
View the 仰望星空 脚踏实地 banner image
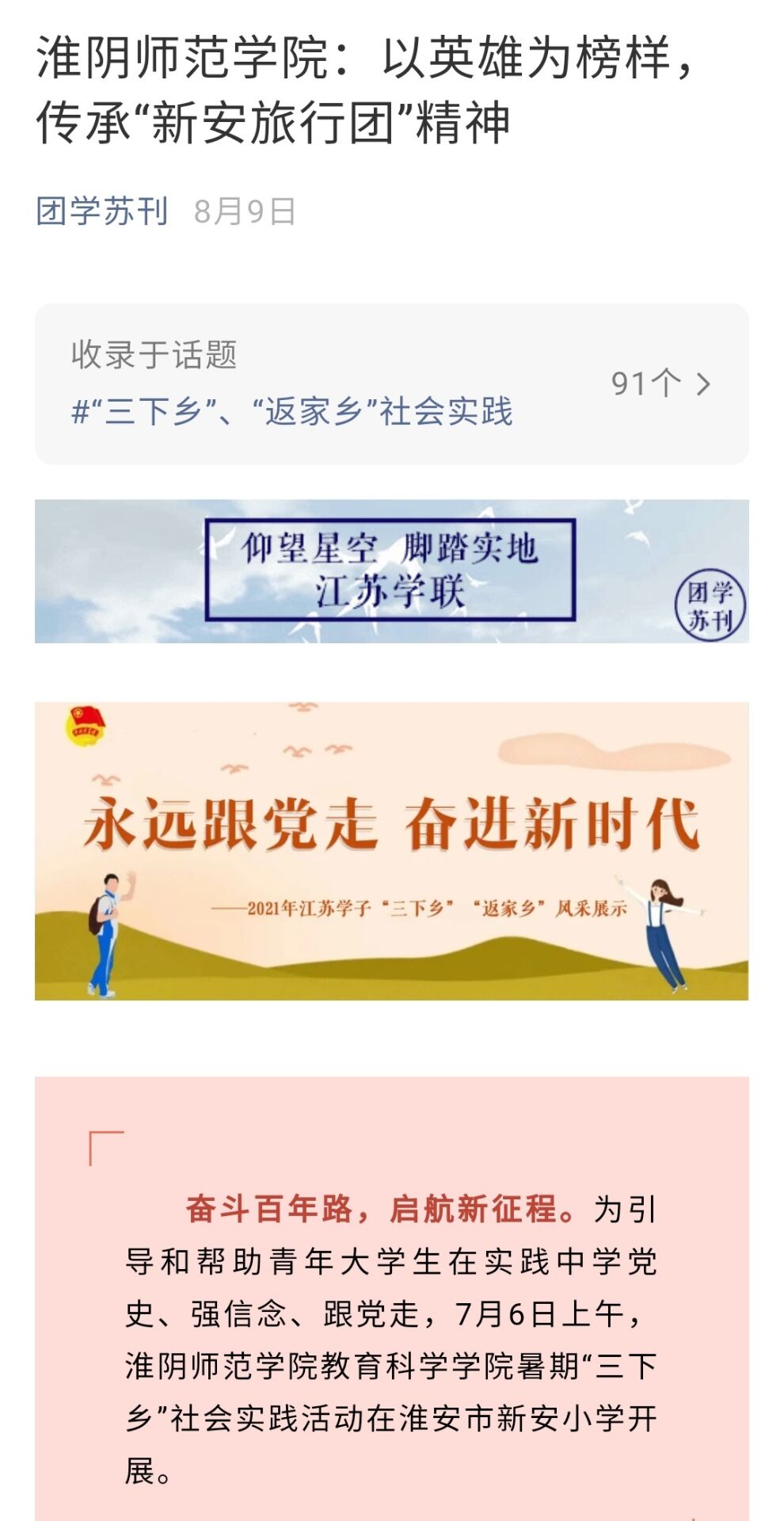coord(391,571)
